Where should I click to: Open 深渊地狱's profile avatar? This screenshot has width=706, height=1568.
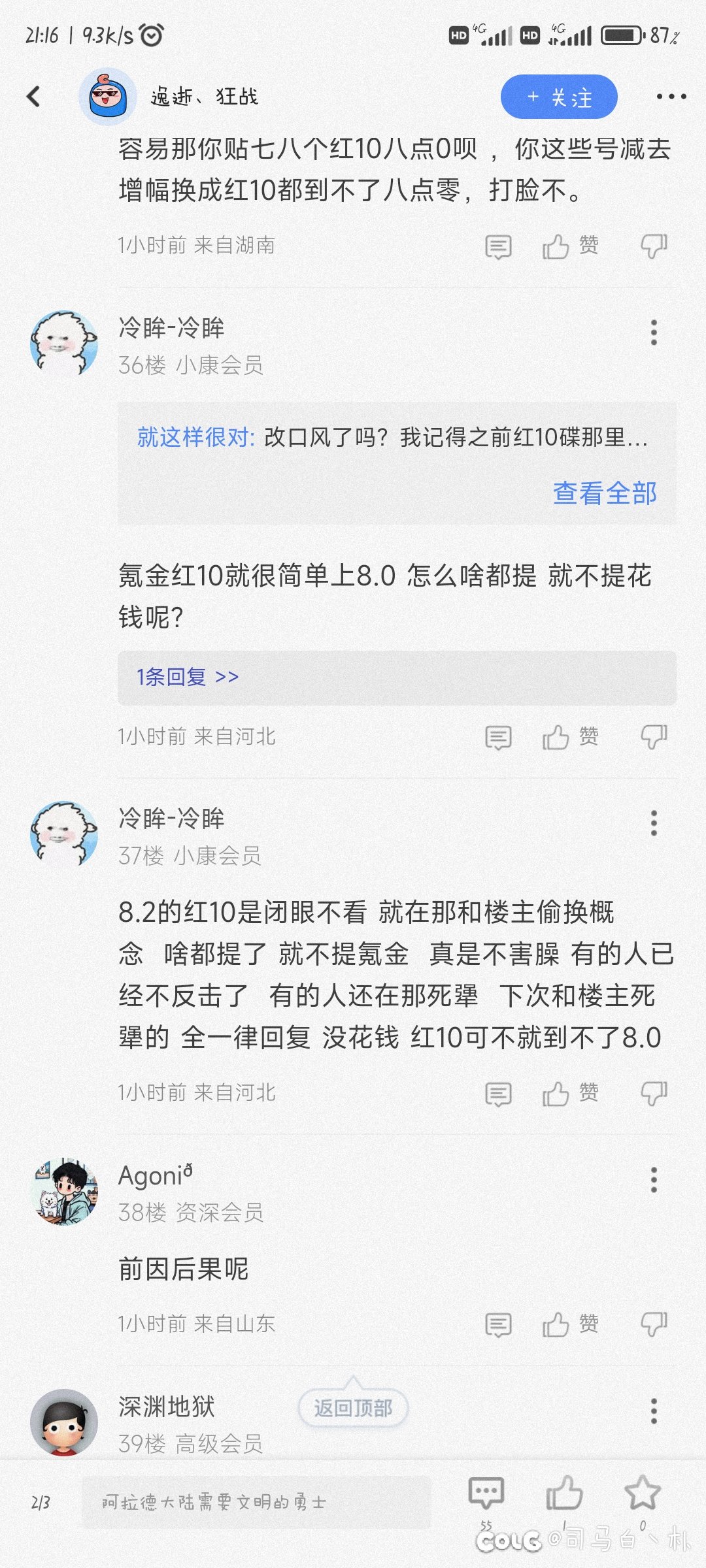point(64,1422)
